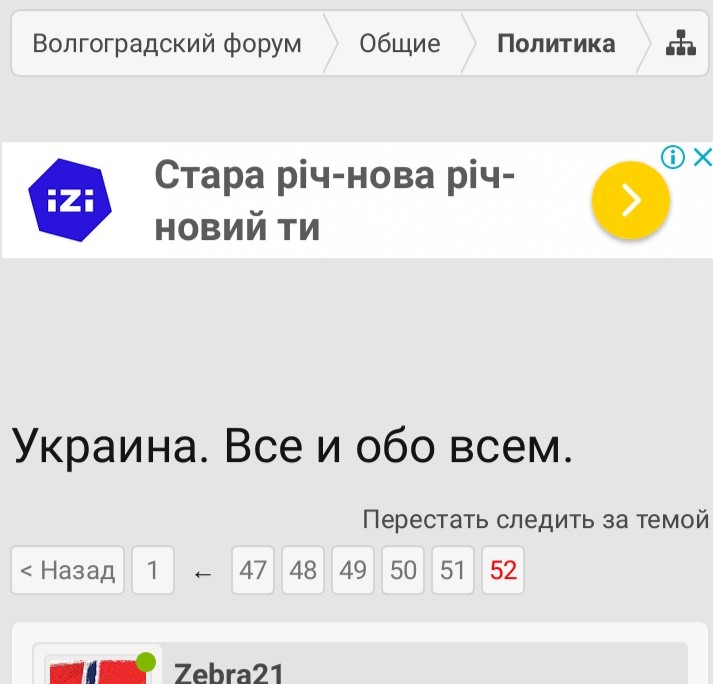Open page 47 of the thread
The image size is (713, 684).
[x=253, y=571]
